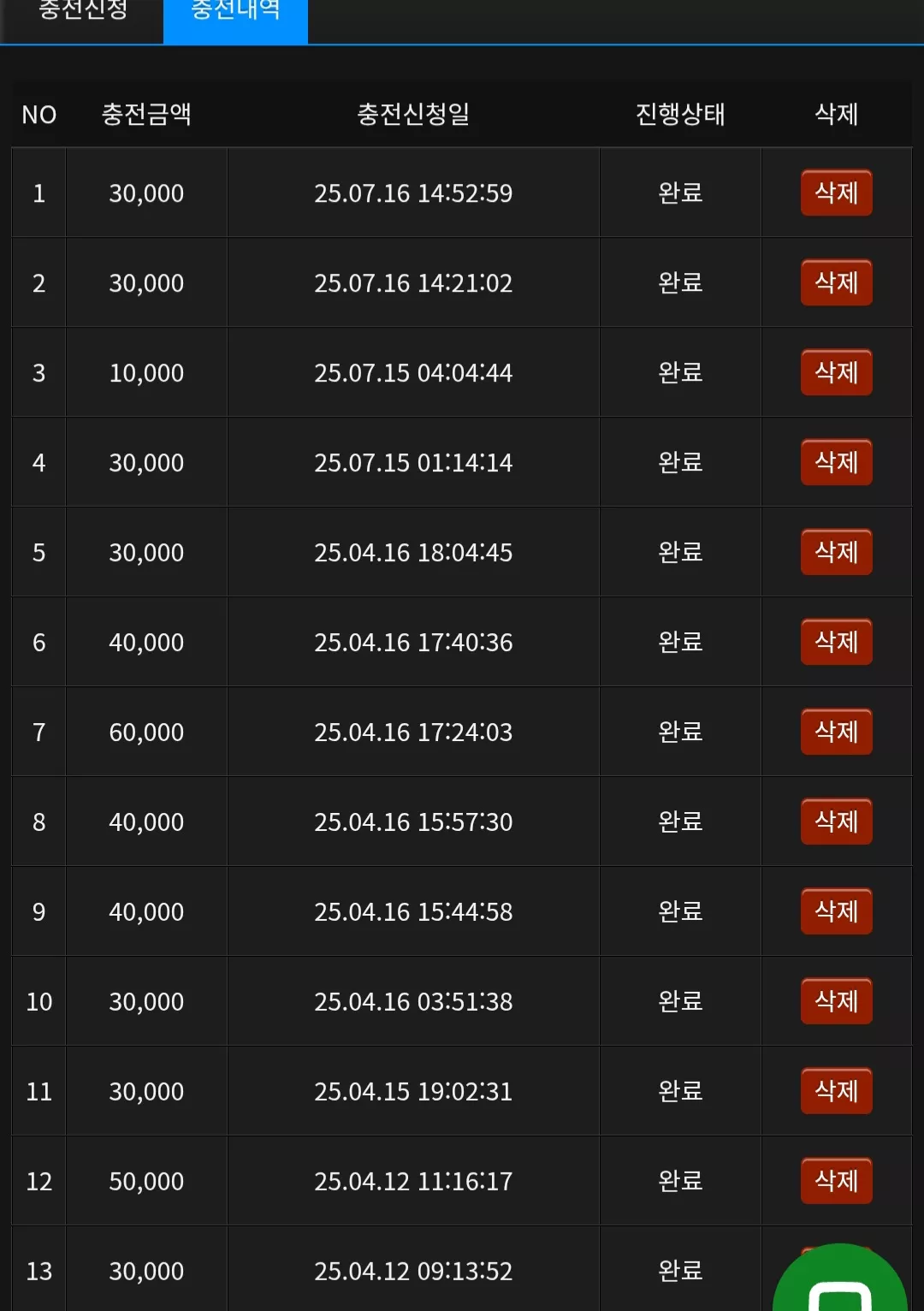Delete row 4 dated 25.07.15 01:14:14
Screen dimensions: 924x1311
[836, 462]
